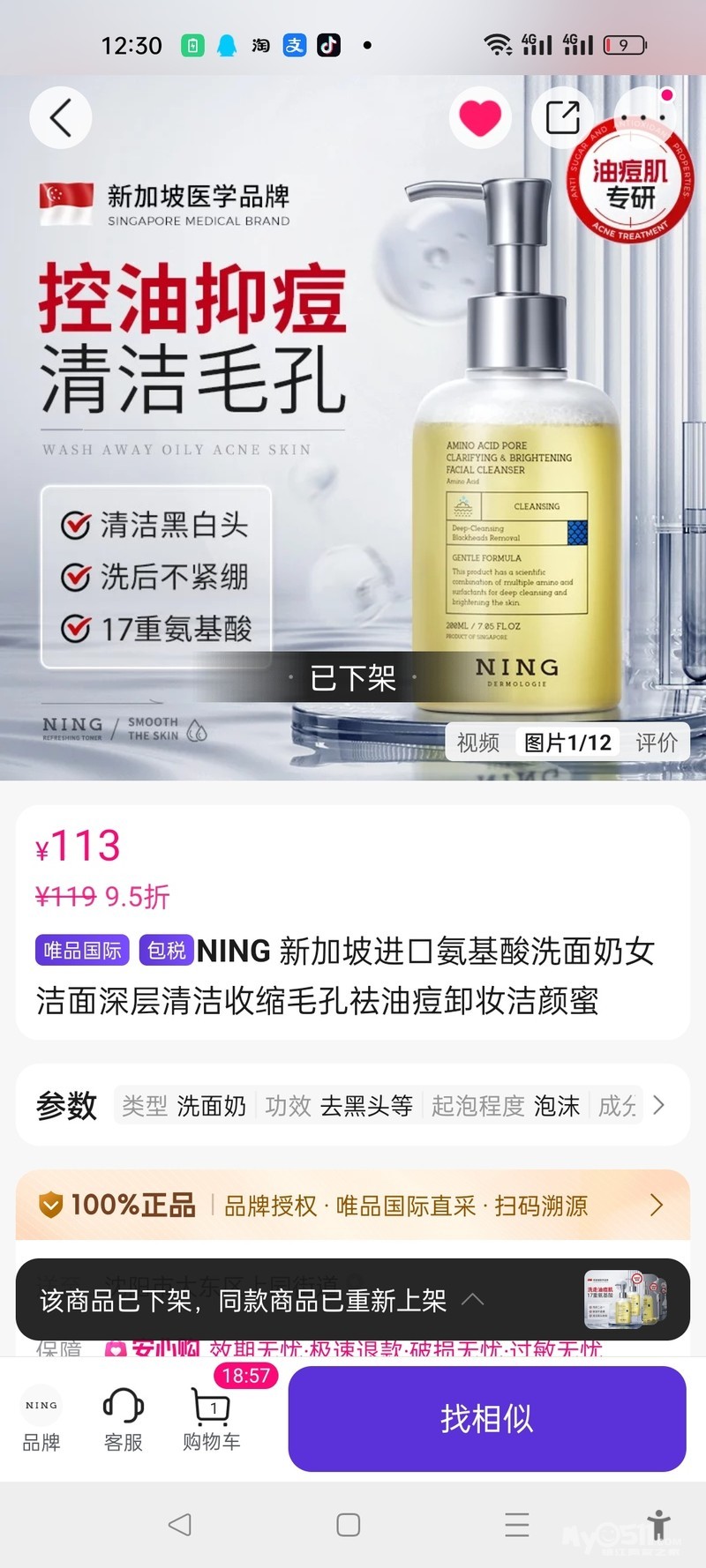
Task: Jump to the 评价 reviews tab
Action: (x=657, y=743)
